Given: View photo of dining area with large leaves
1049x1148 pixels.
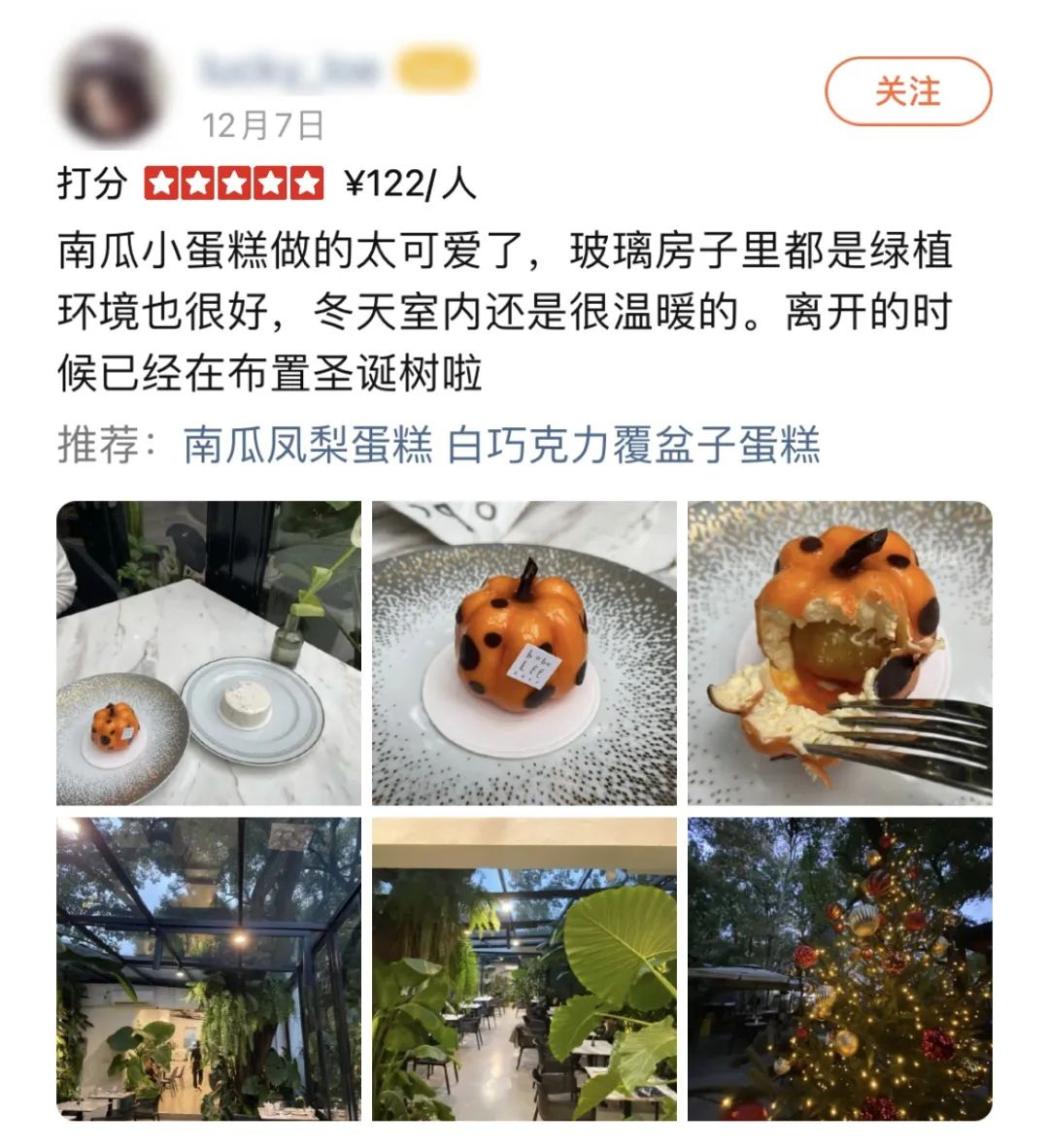Looking at the screenshot, I should coord(524,968).
